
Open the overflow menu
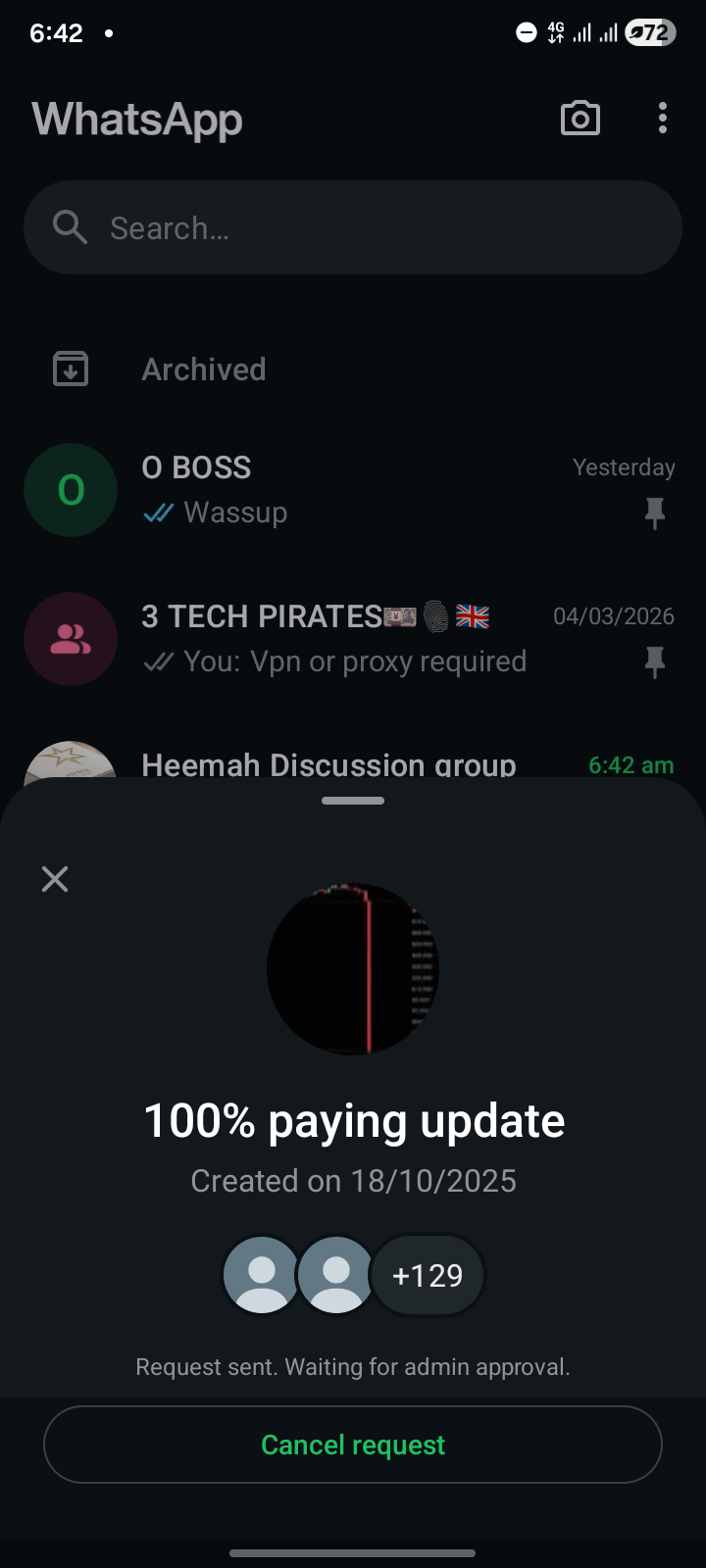tap(663, 119)
